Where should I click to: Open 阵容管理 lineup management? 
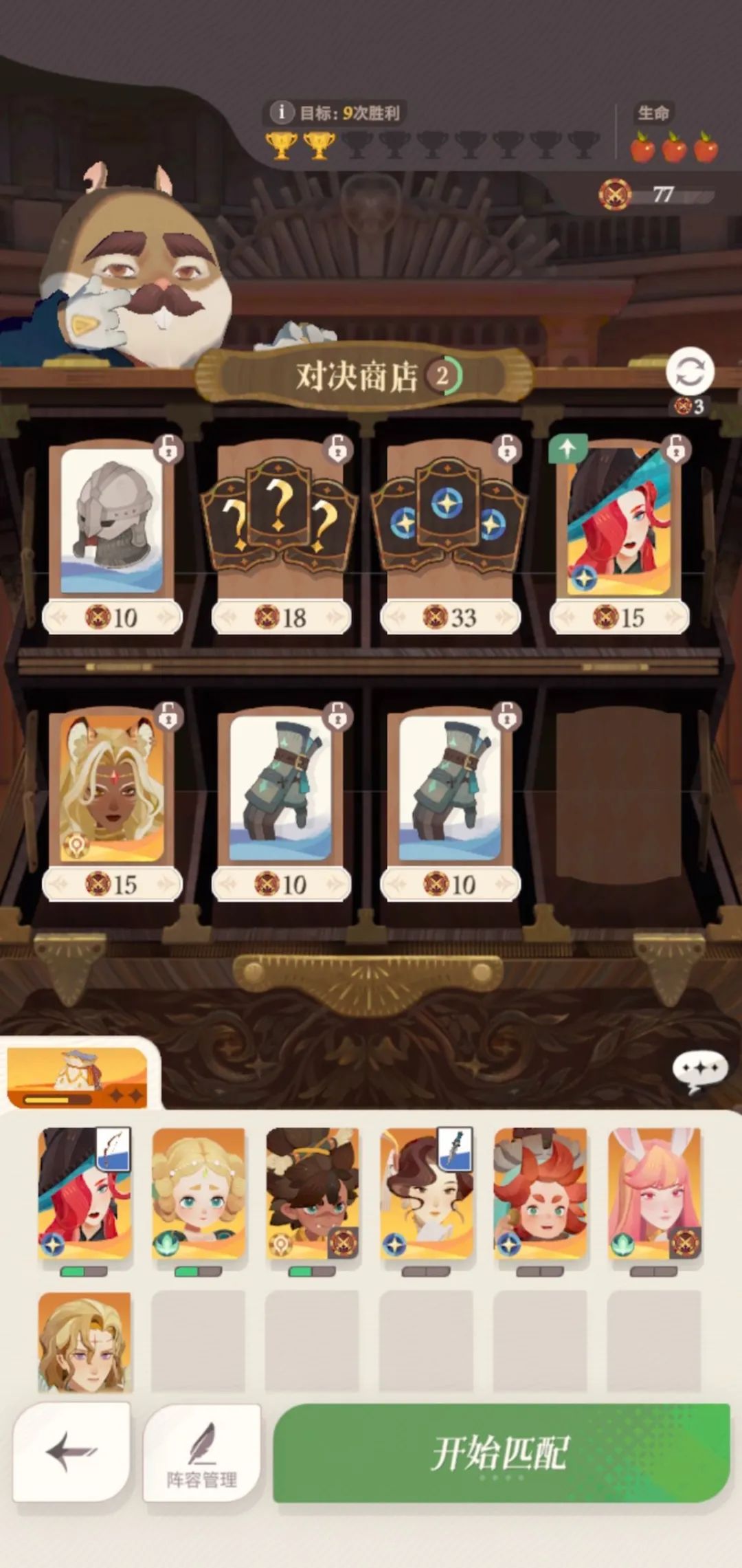pos(202,1450)
